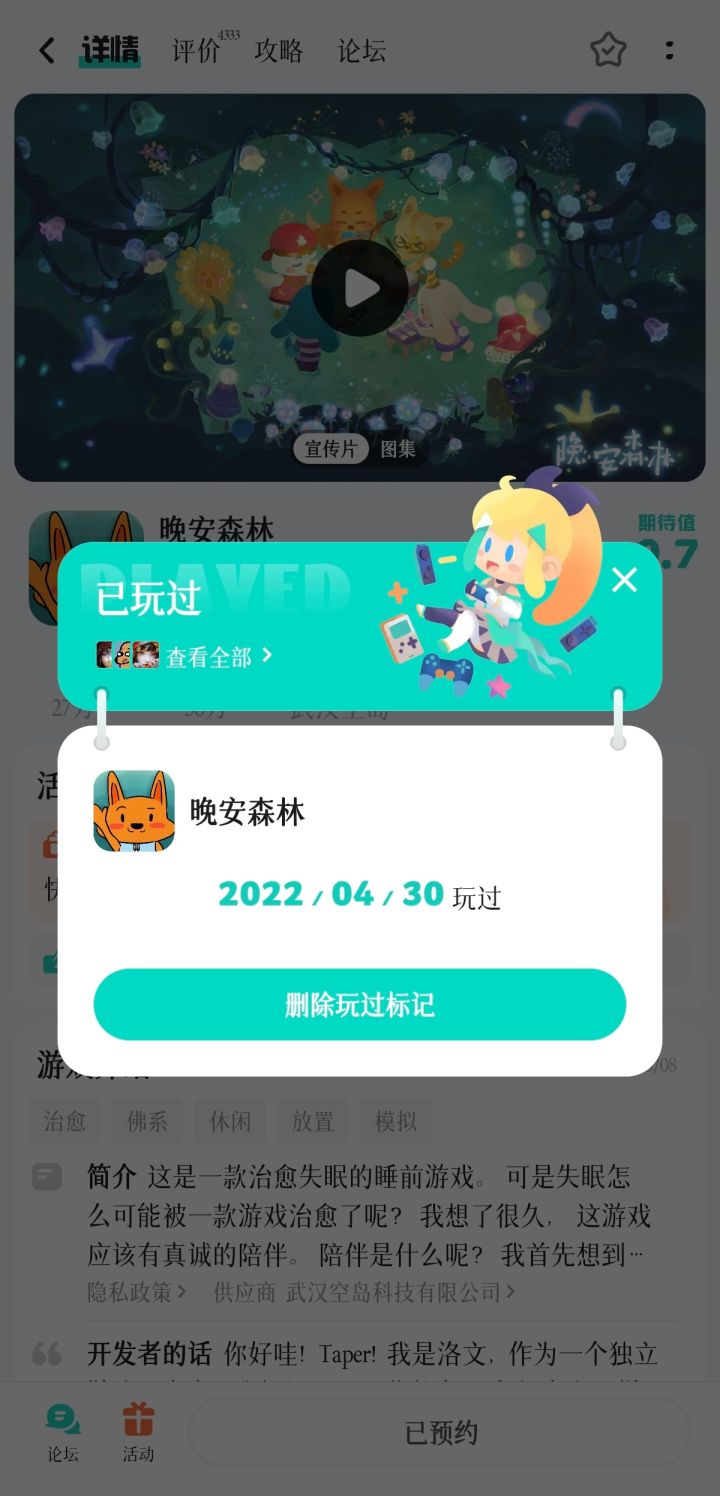Navigate back using the back arrow
The width and height of the screenshot is (720, 1496).
pyautogui.click(x=45, y=50)
